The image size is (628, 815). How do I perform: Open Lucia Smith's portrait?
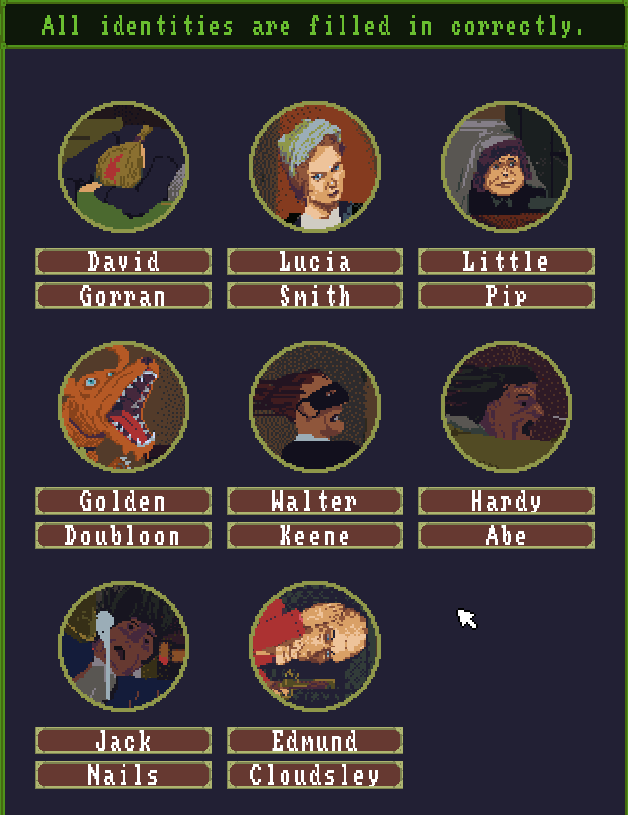pos(315,167)
